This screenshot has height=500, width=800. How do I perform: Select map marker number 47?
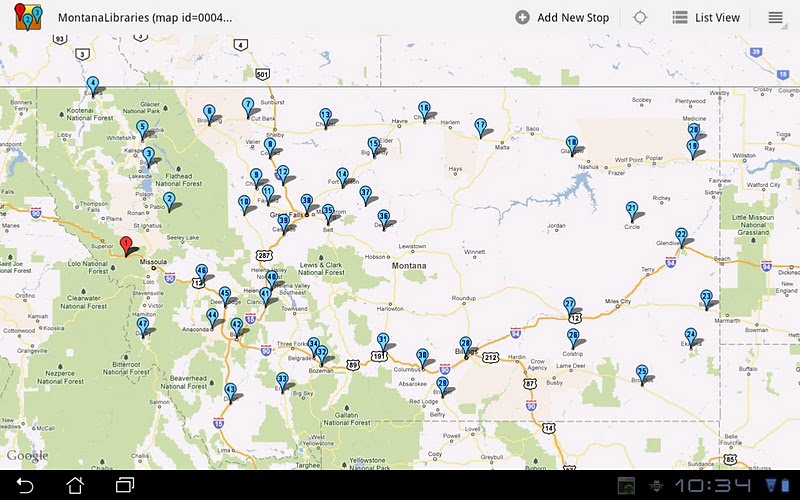click(x=143, y=326)
